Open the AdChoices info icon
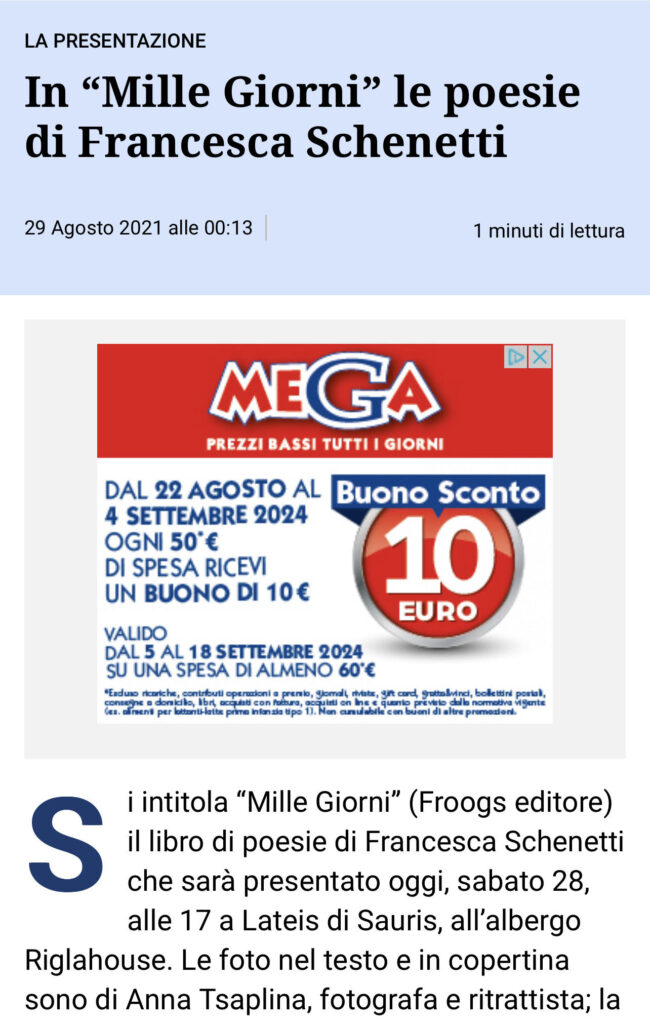 click(516, 357)
